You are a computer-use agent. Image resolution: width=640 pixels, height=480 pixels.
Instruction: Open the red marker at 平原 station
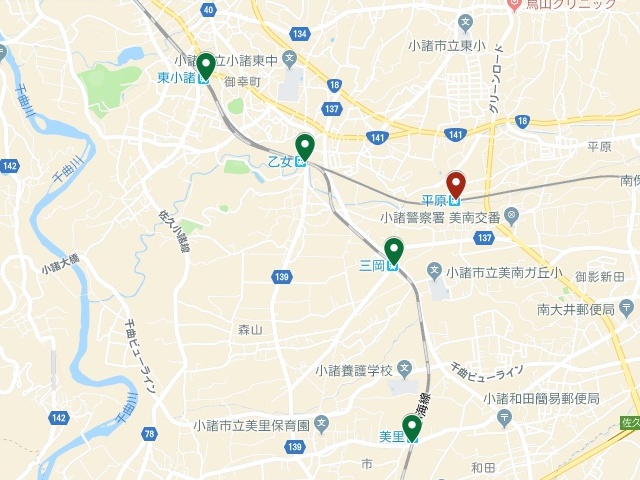click(456, 184)
